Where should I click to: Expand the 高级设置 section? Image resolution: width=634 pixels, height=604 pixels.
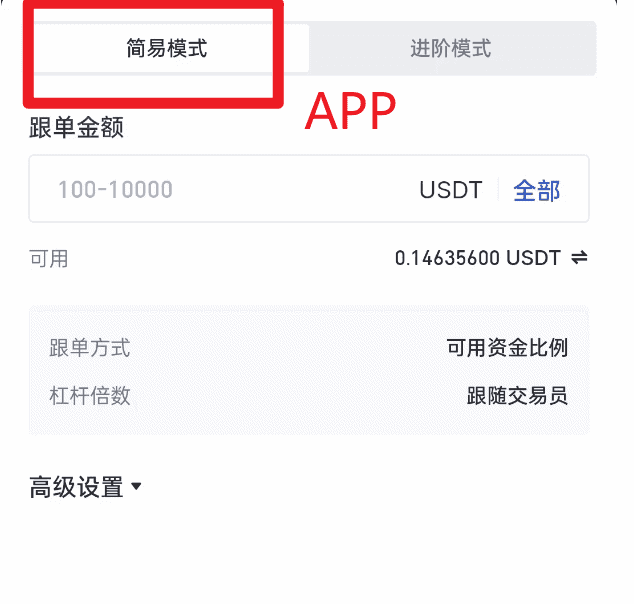click(86, 488)
